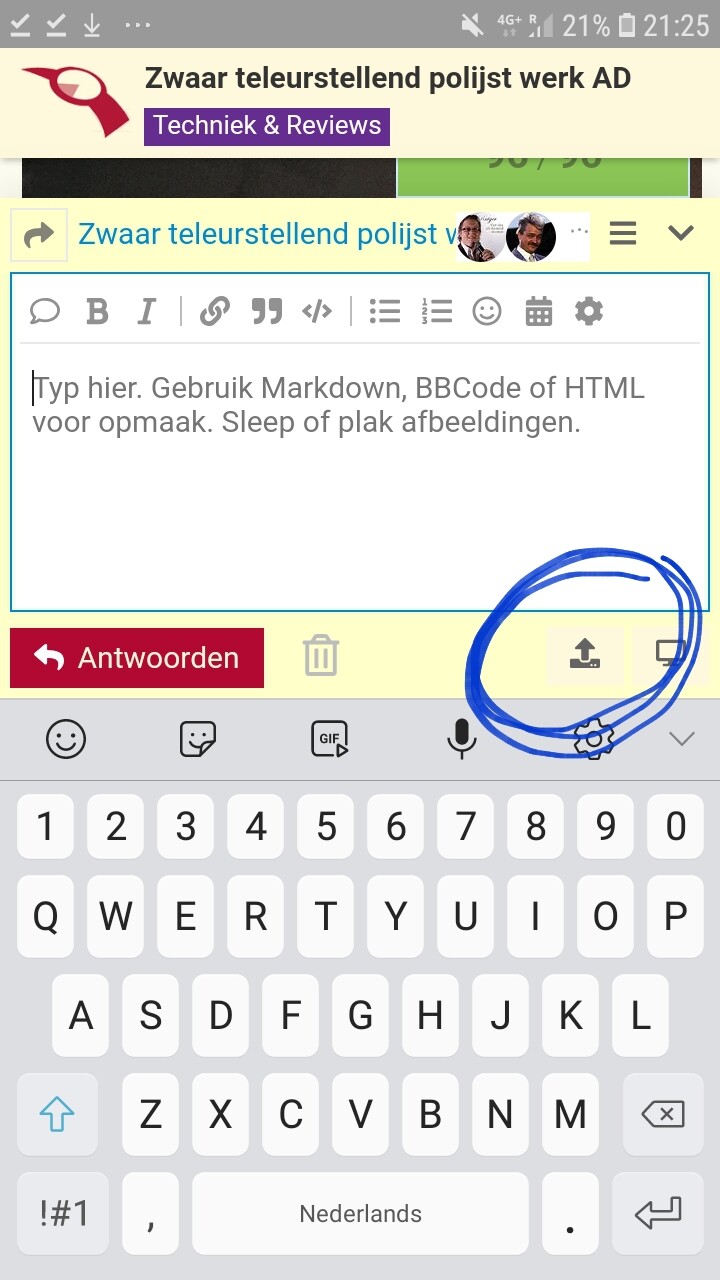Submit the reply with Antwoorden
This screenshot has height=1280, width=720.
click(x=137, y=658)
